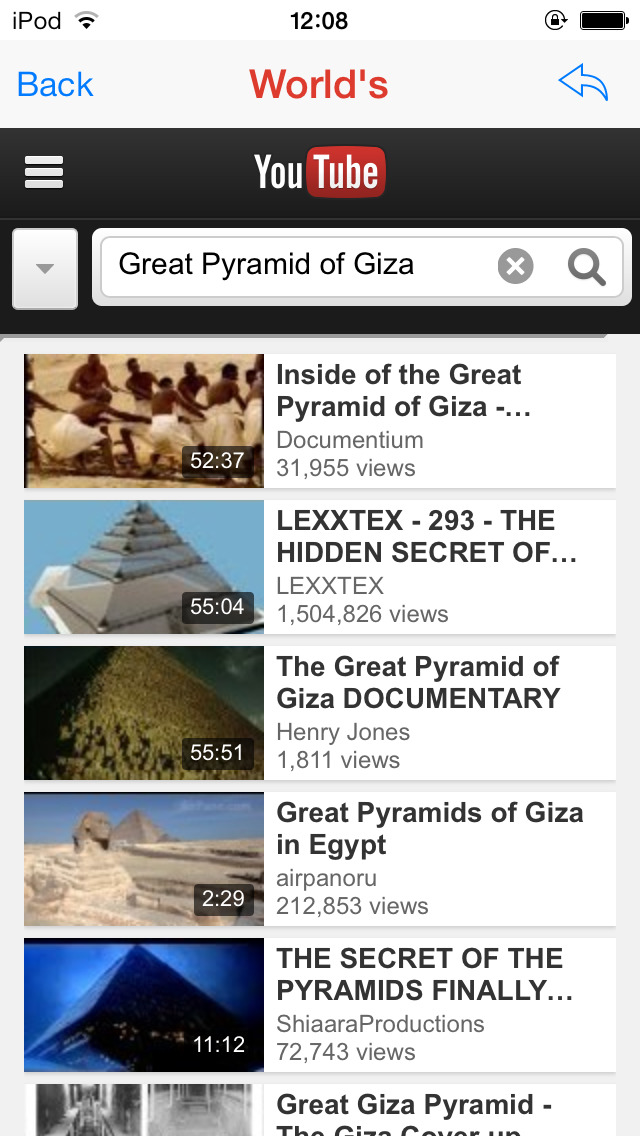Run search with the magnifier icon
Image resolution: width=640 pixels, height=1136 pixels.
pyautogui.click(x=587, y=266)
